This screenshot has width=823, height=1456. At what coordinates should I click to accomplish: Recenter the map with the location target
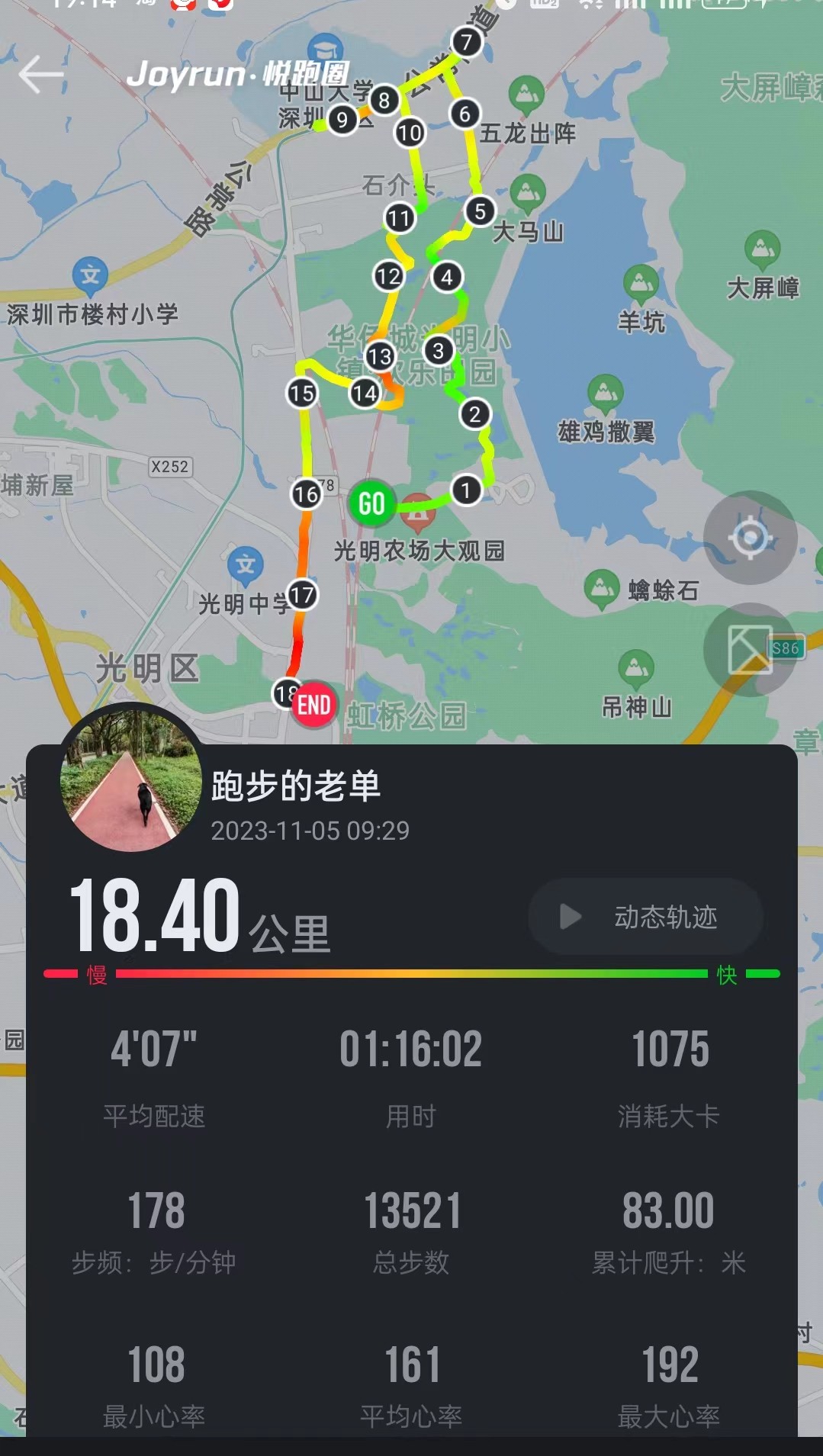tap(750, 538)
